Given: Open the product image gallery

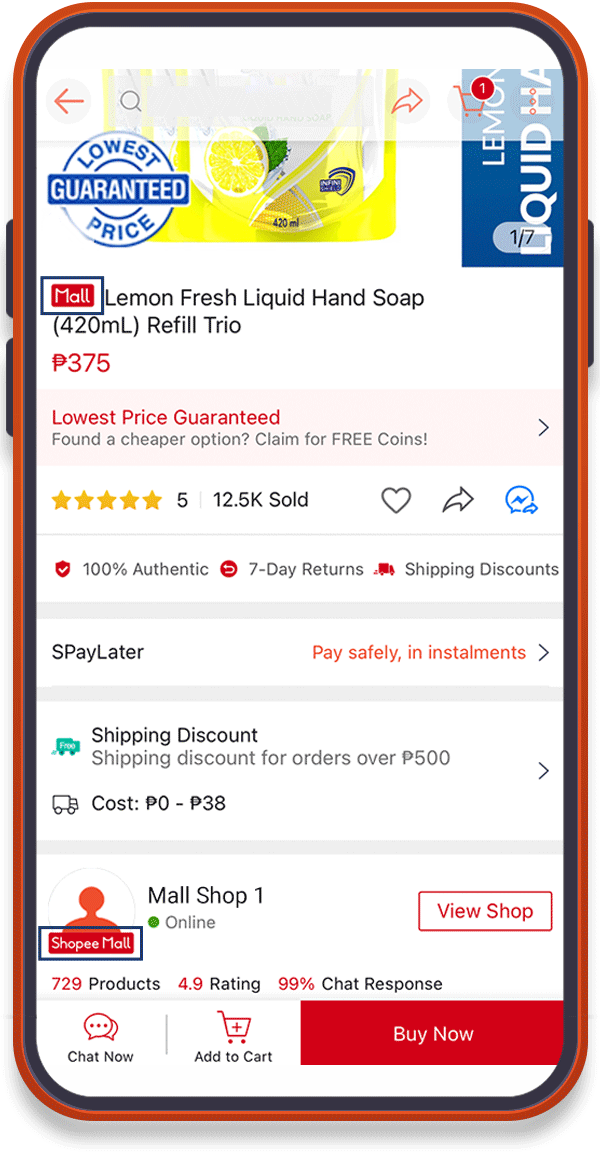Looking at the screenshot, I should pyautogui.click(x=300, y=200).
